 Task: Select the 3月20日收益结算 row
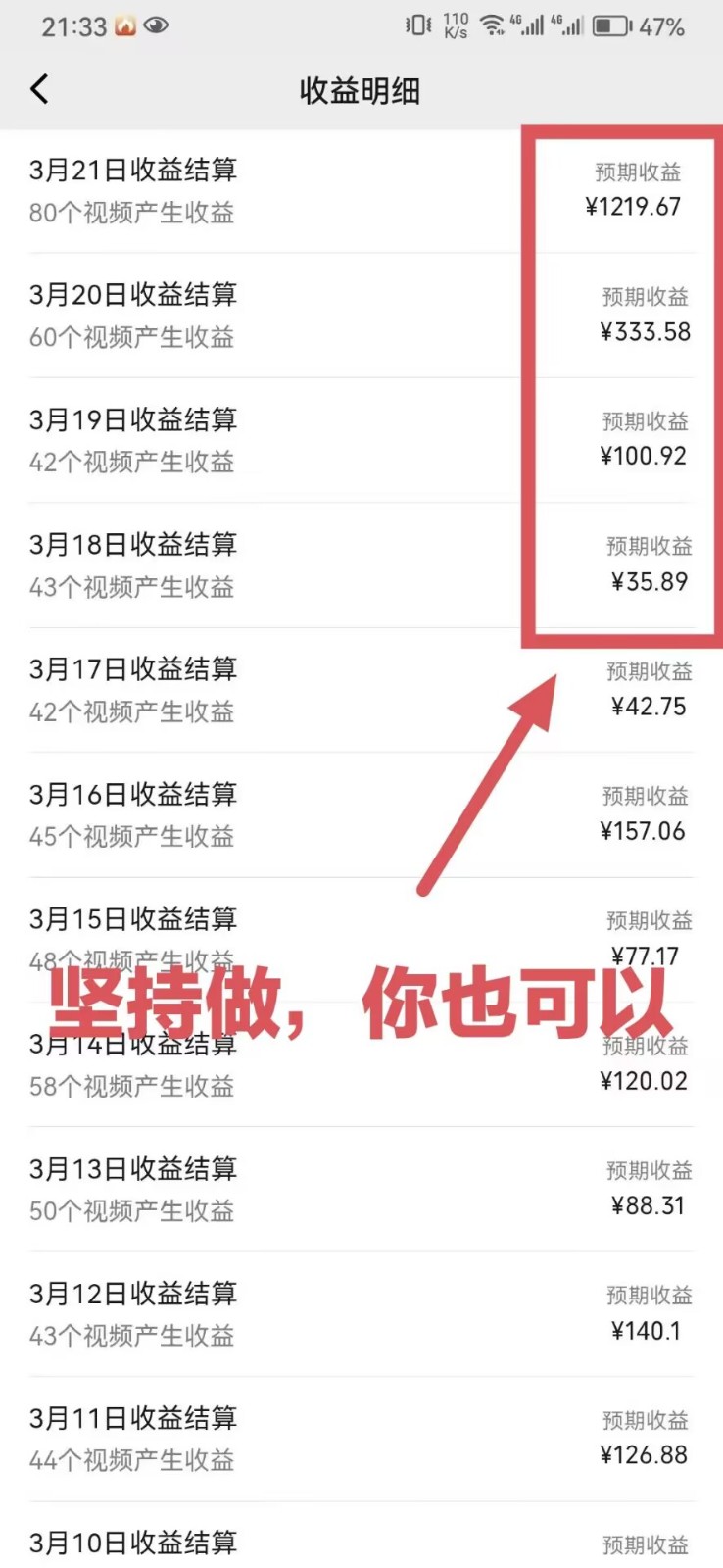click(132, 294)
